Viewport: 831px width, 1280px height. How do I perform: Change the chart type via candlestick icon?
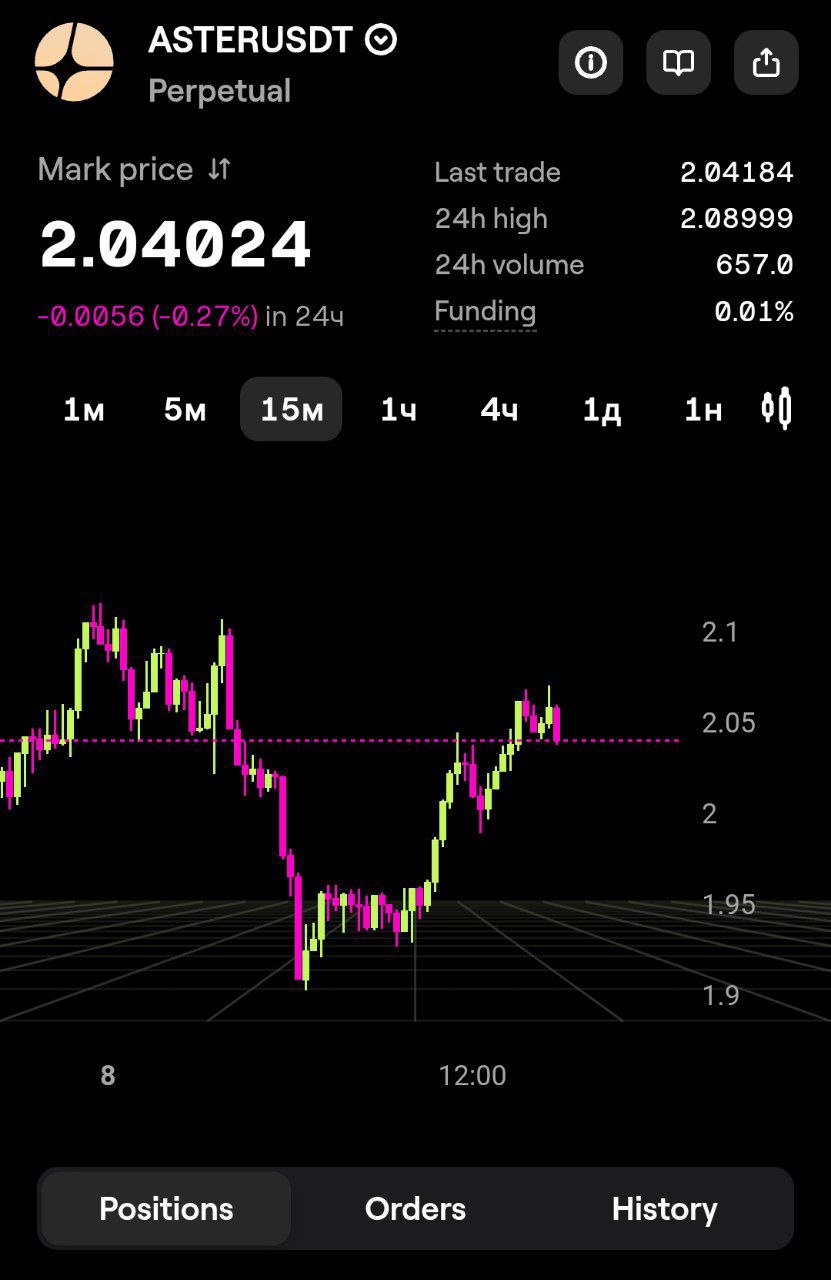(777, 408)
